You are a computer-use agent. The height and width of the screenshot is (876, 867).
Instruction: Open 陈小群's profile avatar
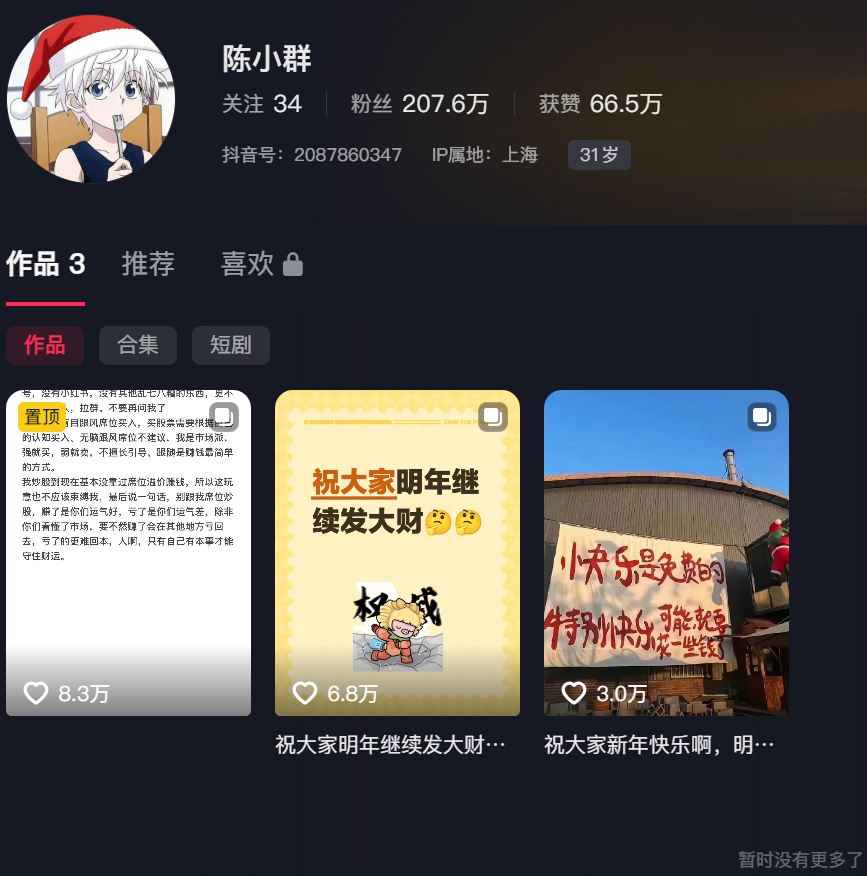point(91,100)
